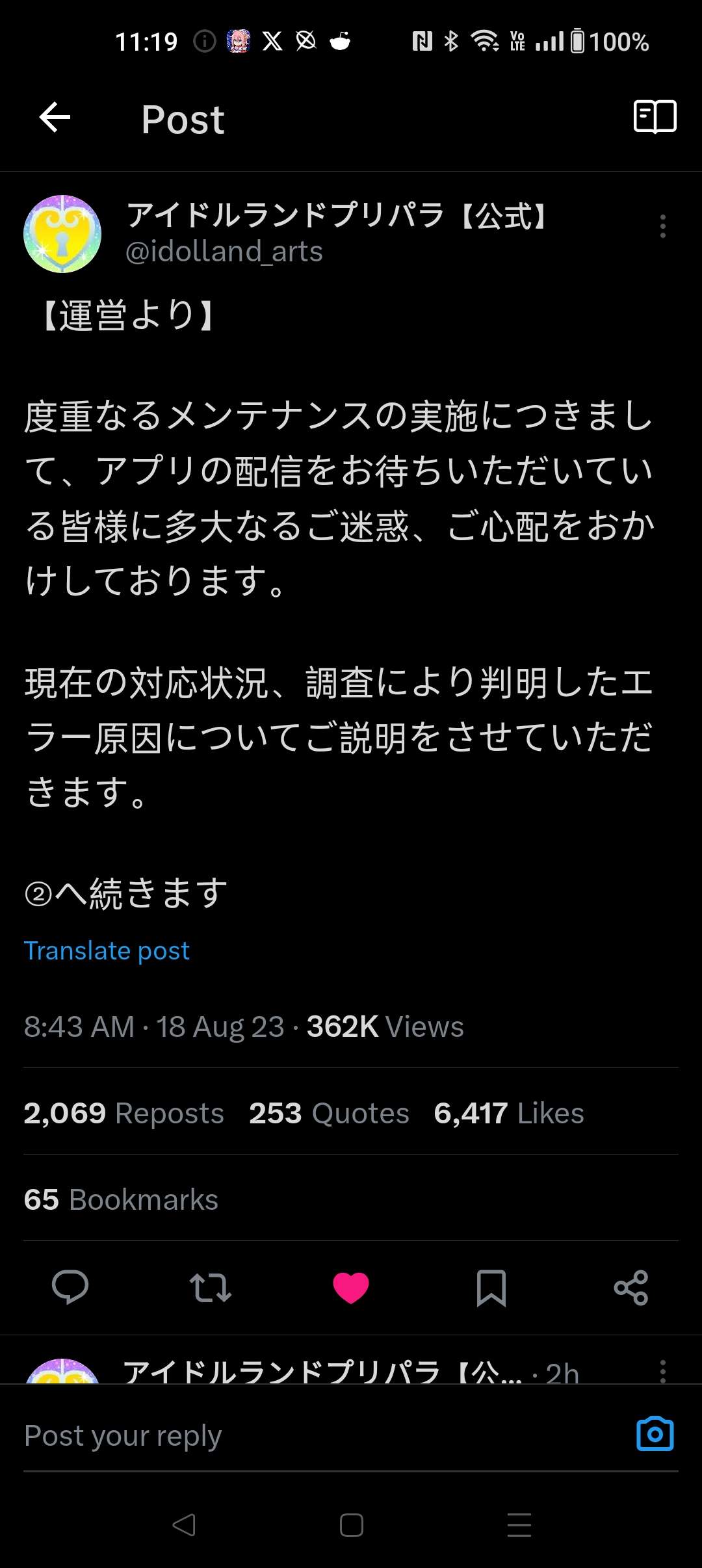
Task: Translate the Japanese post text
Action: (106, 950)
